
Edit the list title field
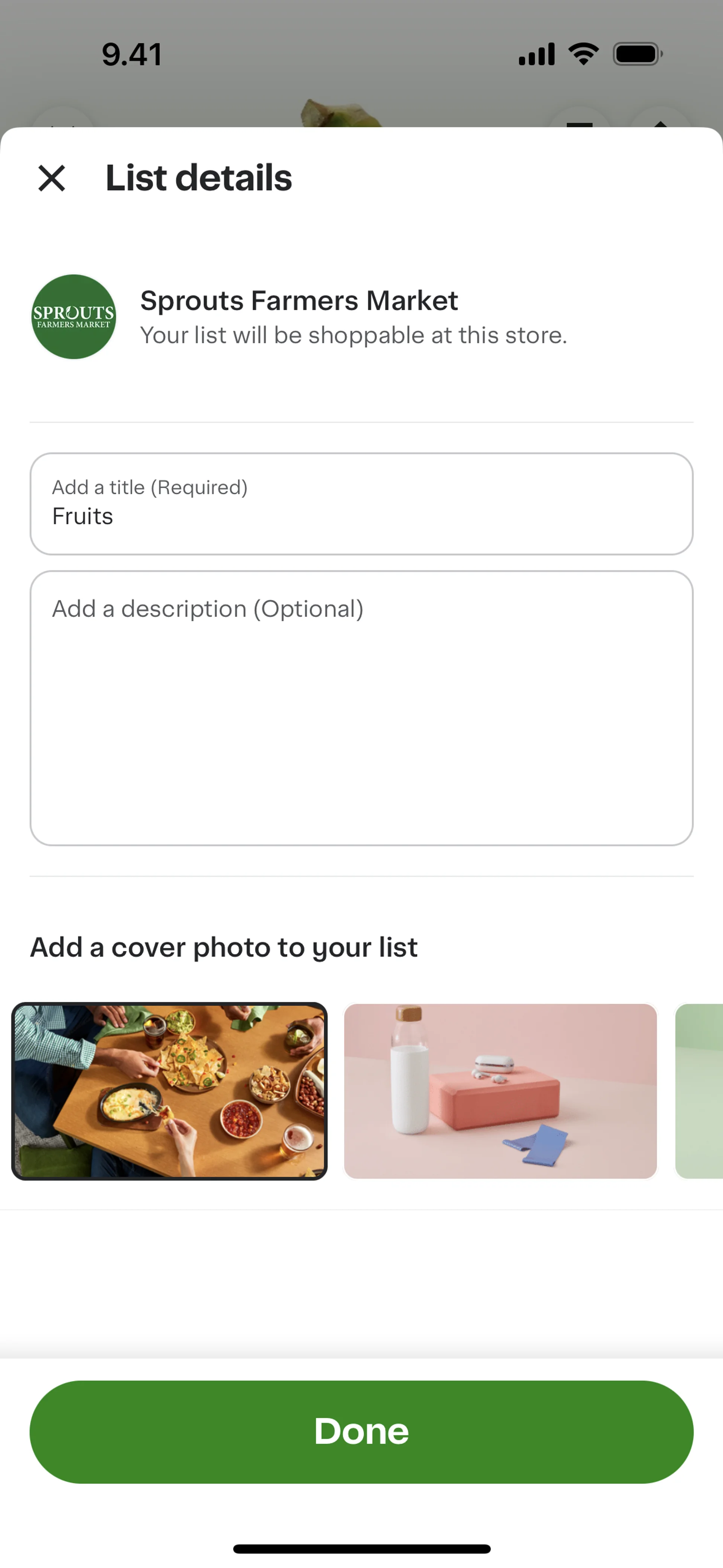[x=361, y=504]
